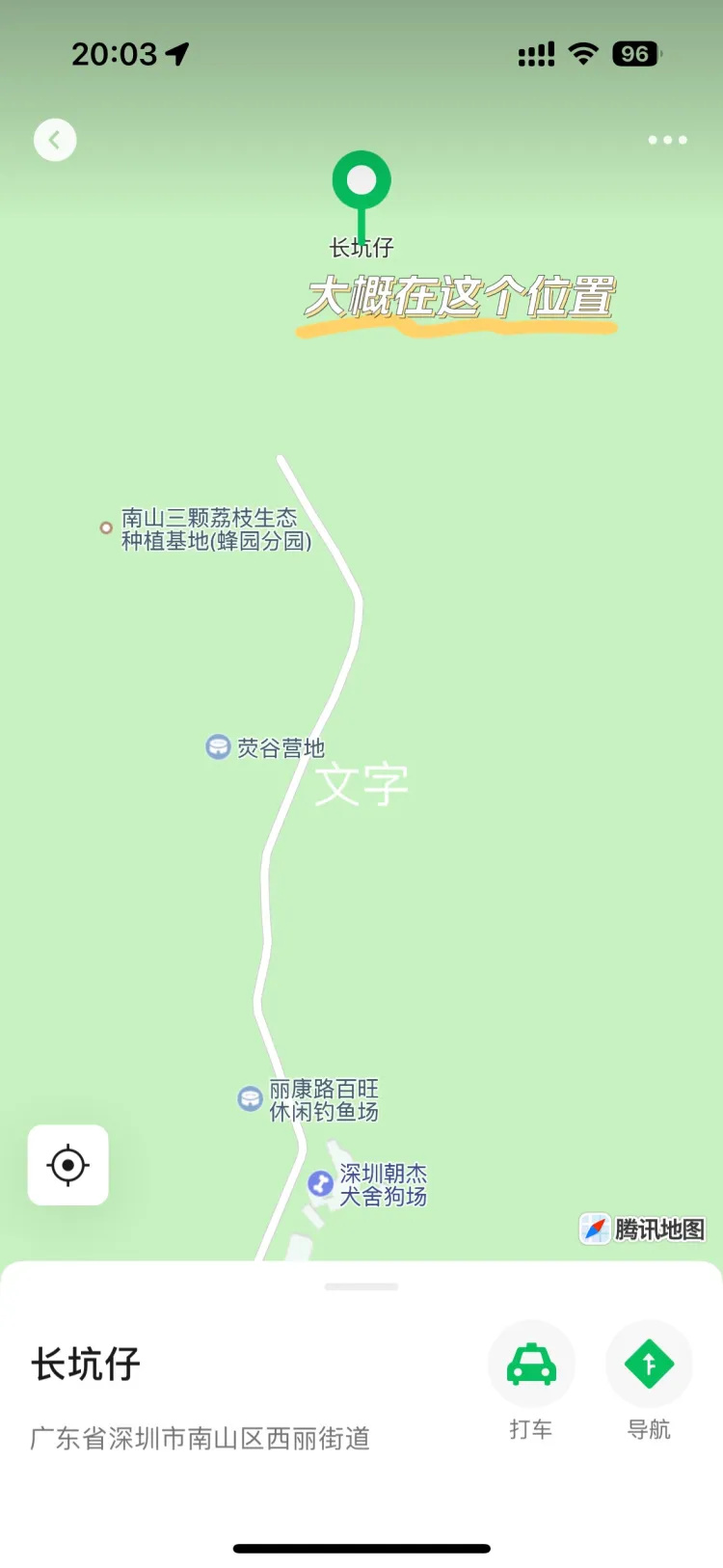Open 丽康路百旺休闲钓鱼场 marker on the map

point(251,1099)
